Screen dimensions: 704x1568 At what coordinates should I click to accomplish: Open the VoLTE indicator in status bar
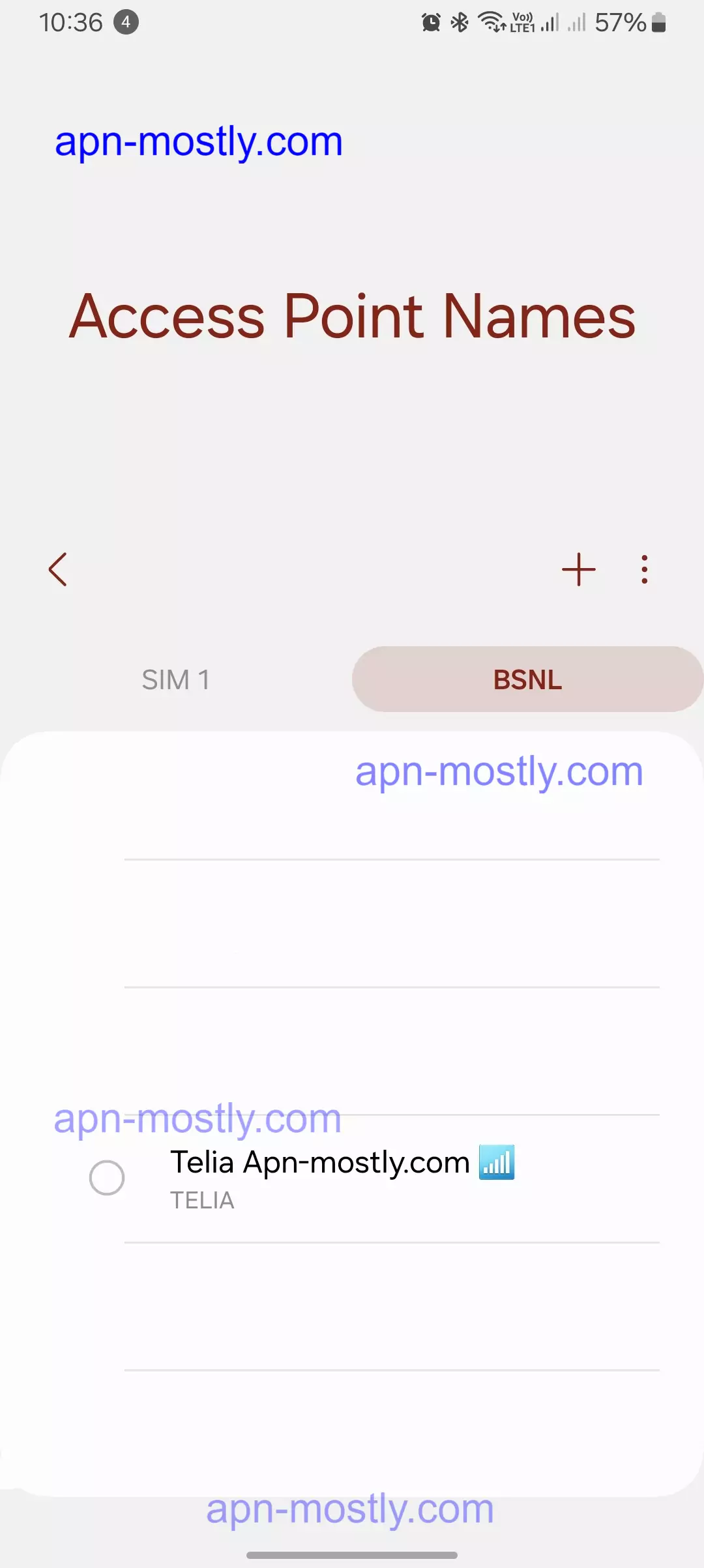click(x=521, y=21)
